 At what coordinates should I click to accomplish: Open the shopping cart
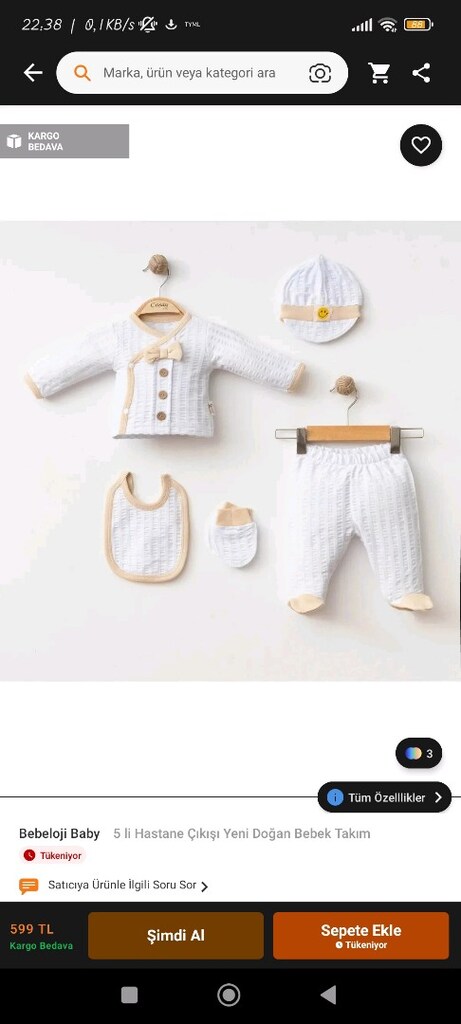[x=379, y=72]
